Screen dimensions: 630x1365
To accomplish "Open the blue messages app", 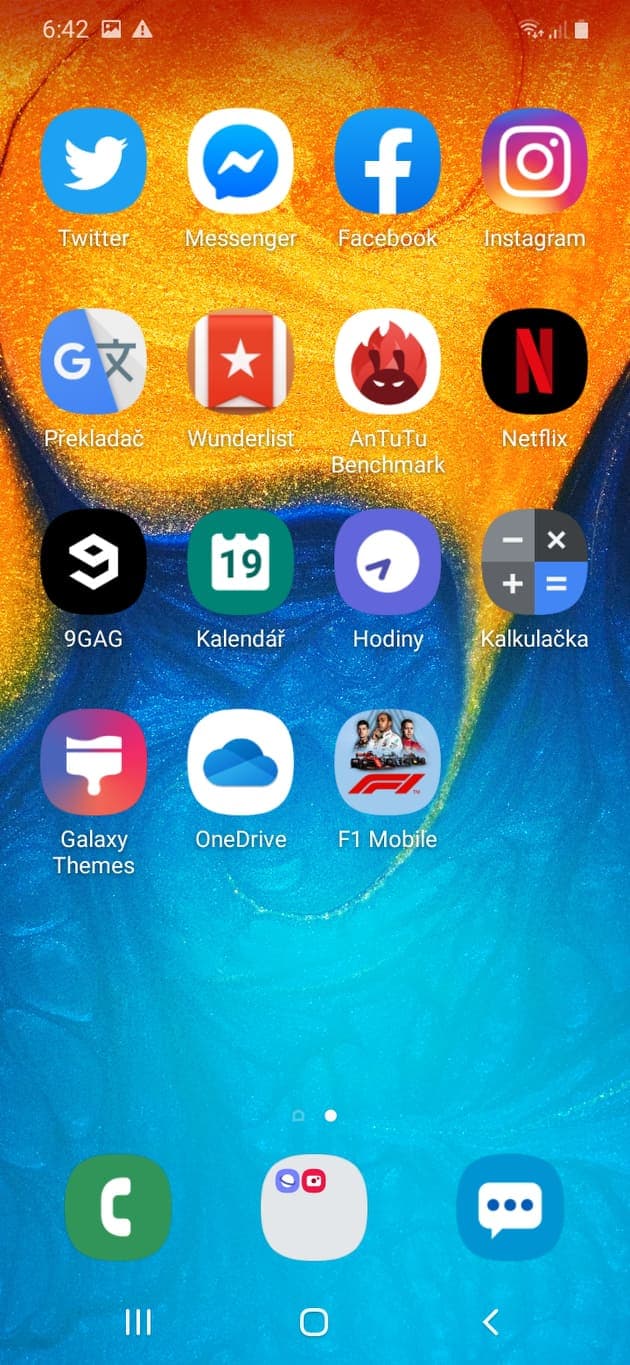I will [510, 1207].
